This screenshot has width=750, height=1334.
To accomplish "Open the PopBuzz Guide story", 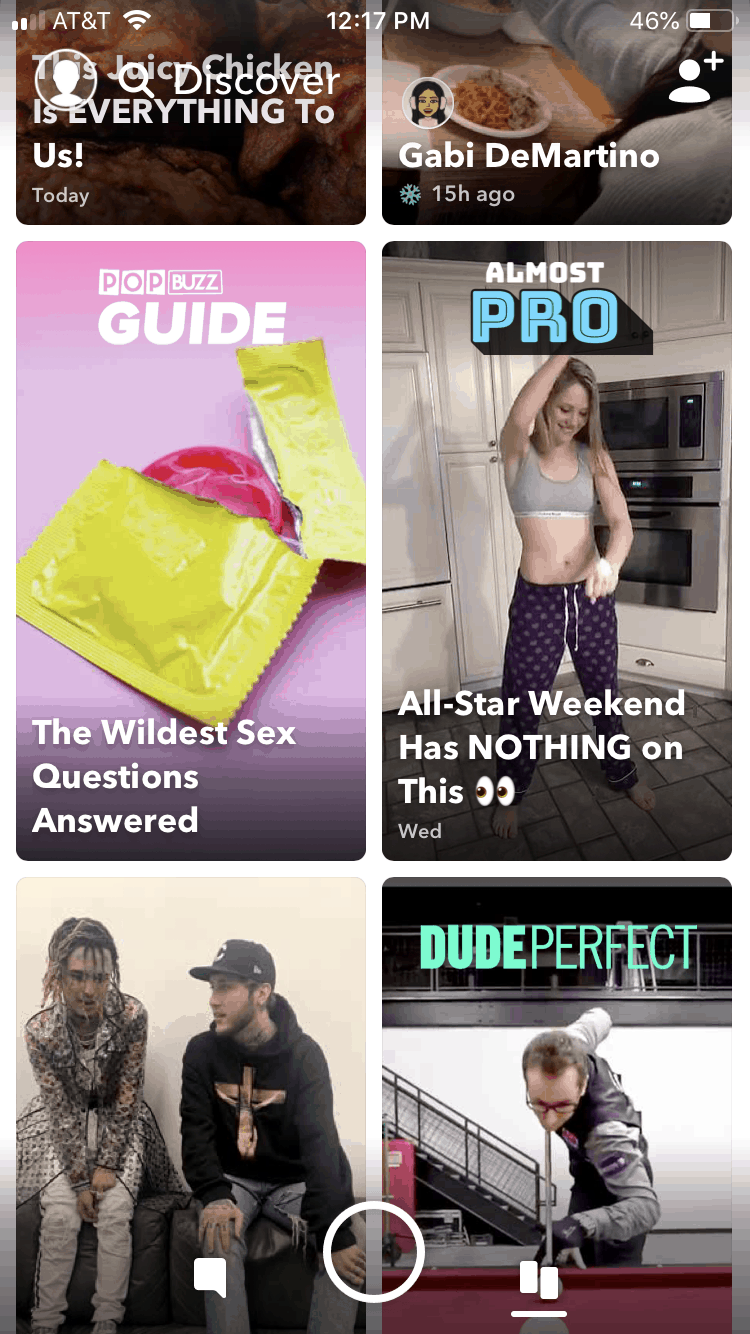I will [x=190, y=550].
